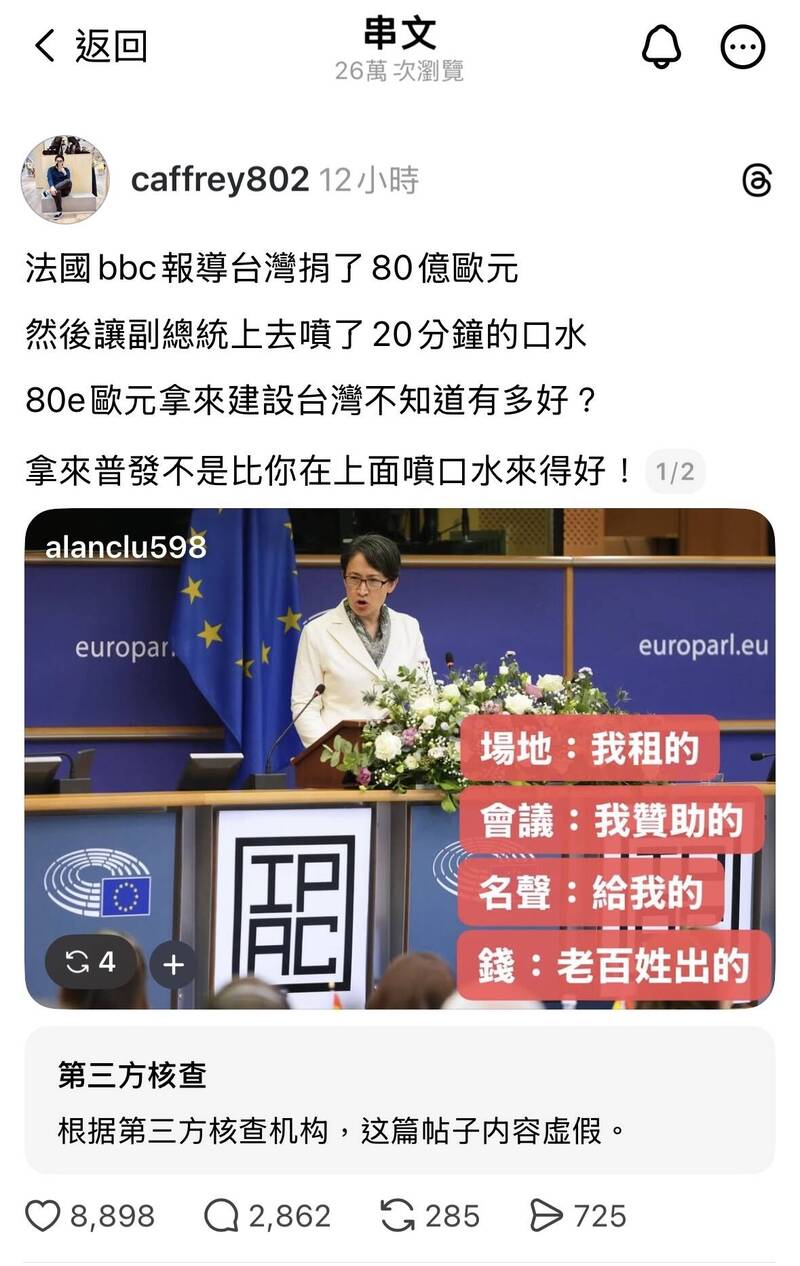
Task: Like the post with the heart icon
Action: (45, 1216)
